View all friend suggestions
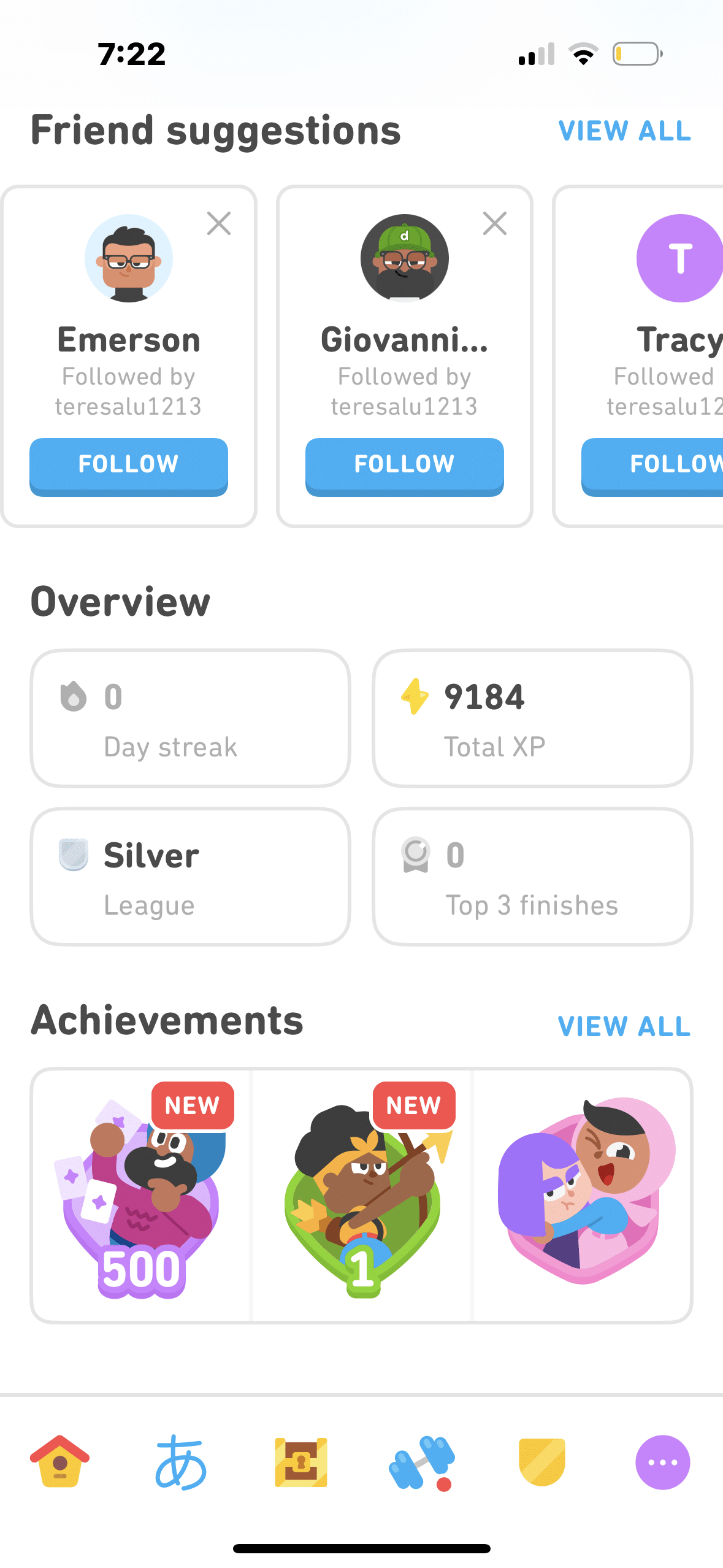This screenshot has width=723, height=1568. [624, 131]
